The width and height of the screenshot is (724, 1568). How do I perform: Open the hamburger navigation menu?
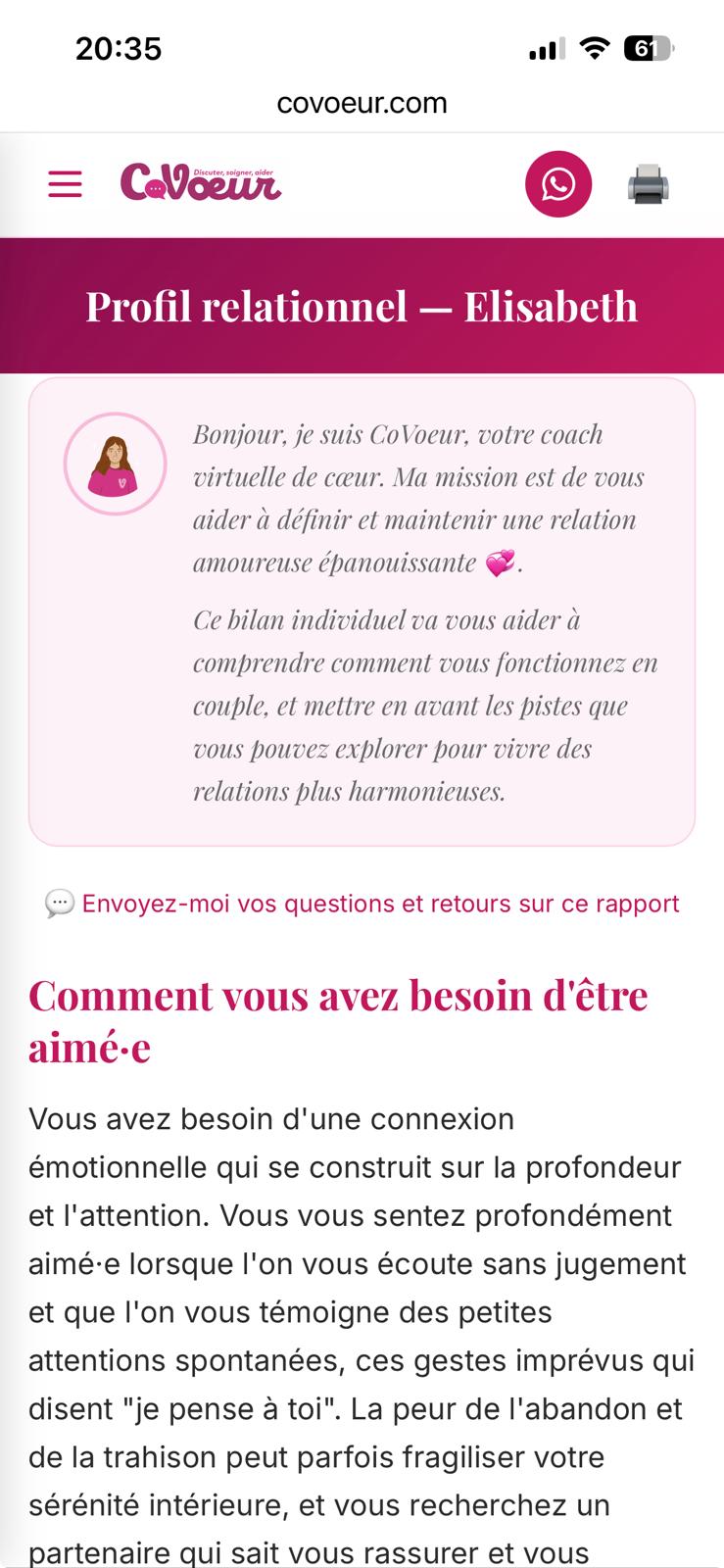coord(65,183)
